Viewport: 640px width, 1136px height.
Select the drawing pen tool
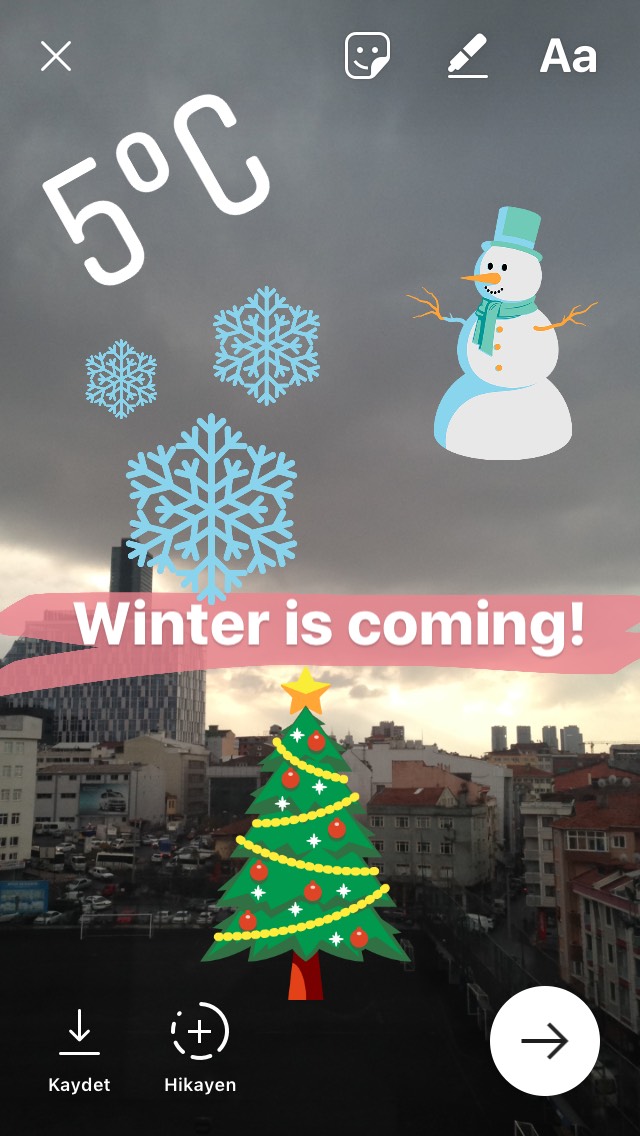tap(467, 56)
